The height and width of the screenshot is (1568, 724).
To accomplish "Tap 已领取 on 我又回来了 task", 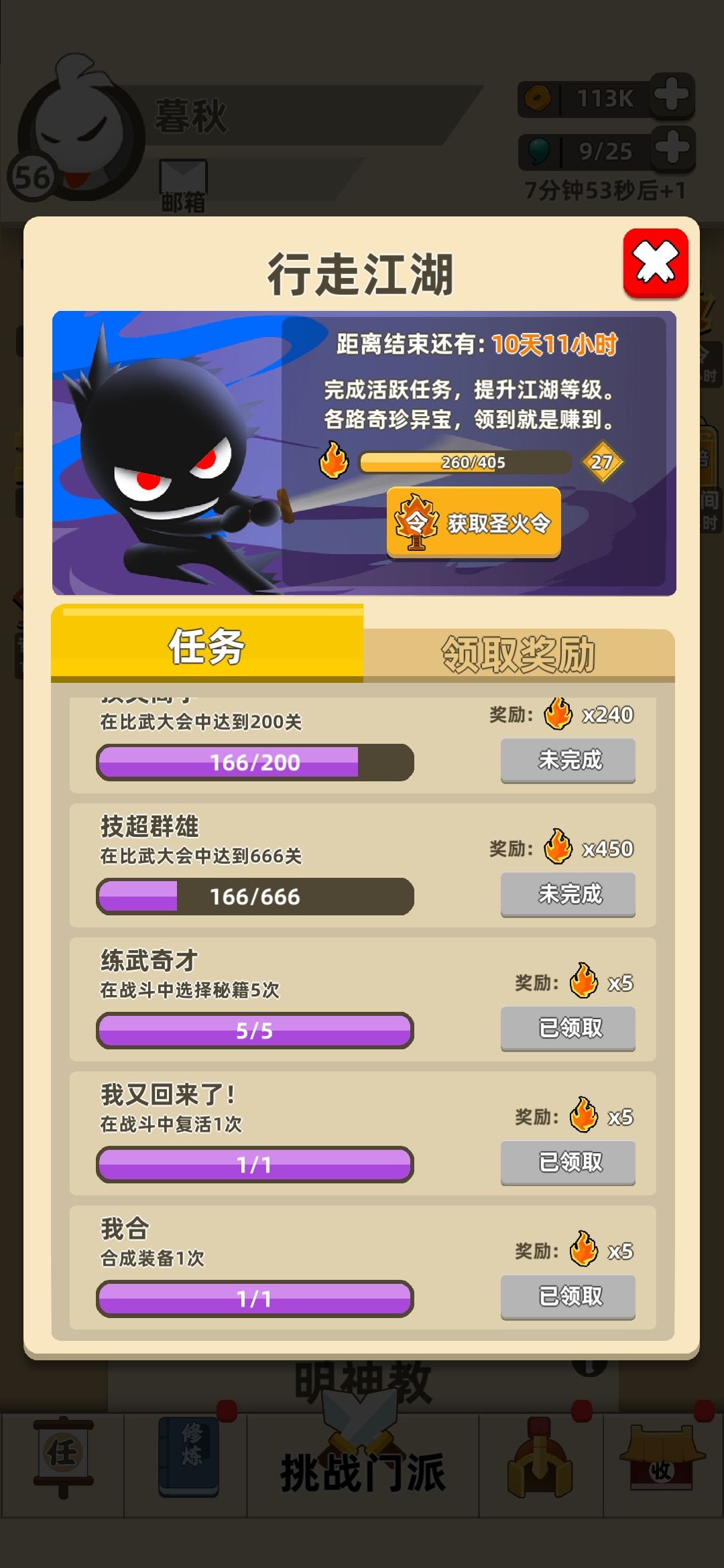I will [568, 1162].
